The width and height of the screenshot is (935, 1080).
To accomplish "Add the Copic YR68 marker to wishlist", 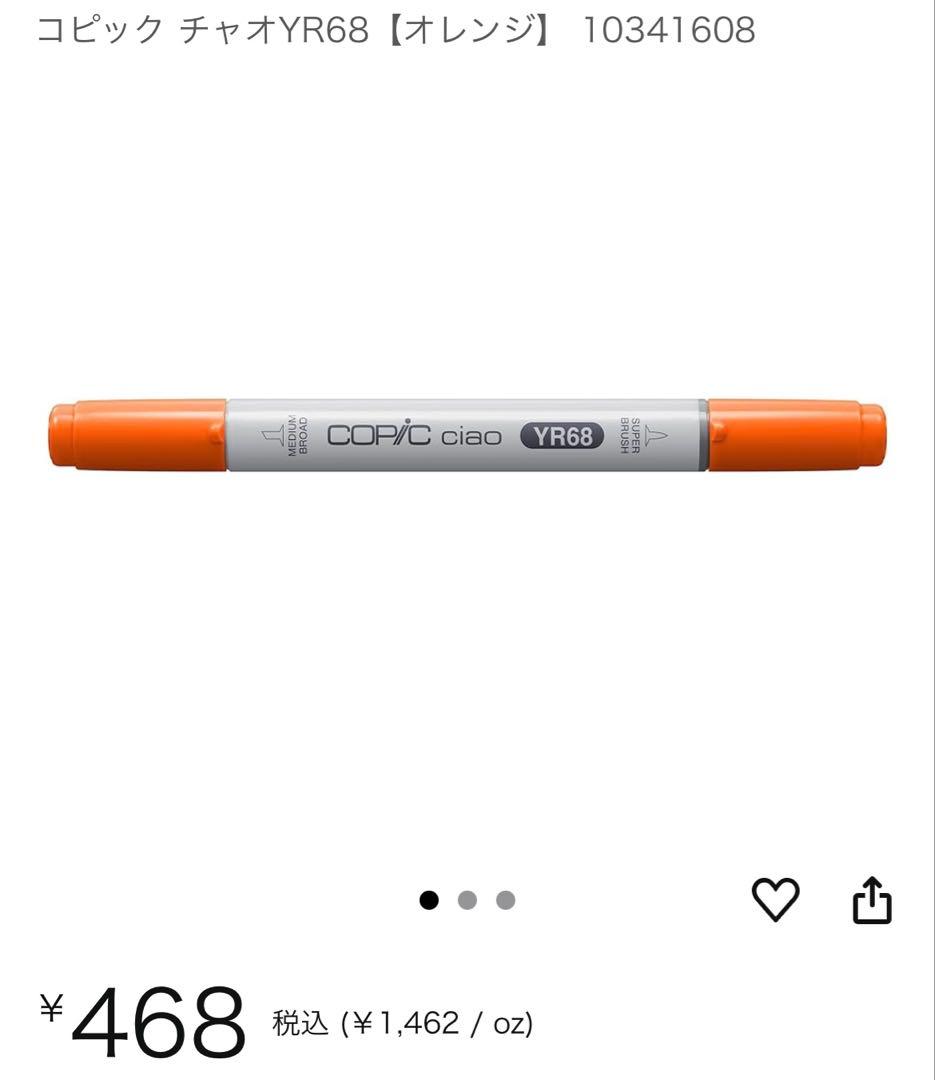I will pyautogui.click(x=775, y=900).
